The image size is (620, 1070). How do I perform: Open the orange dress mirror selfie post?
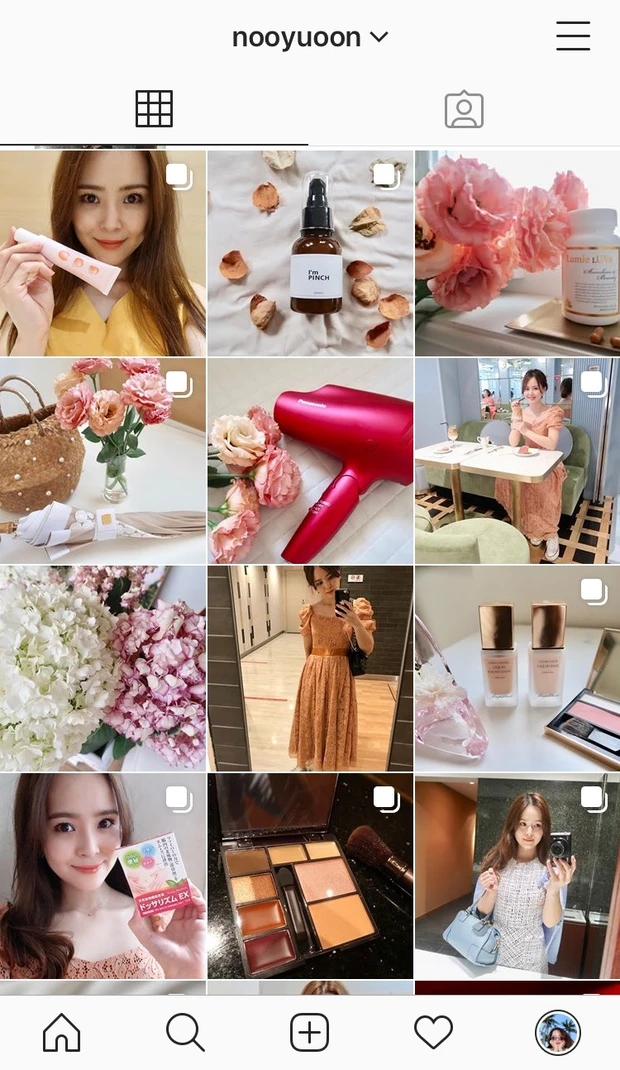(310, 668)
